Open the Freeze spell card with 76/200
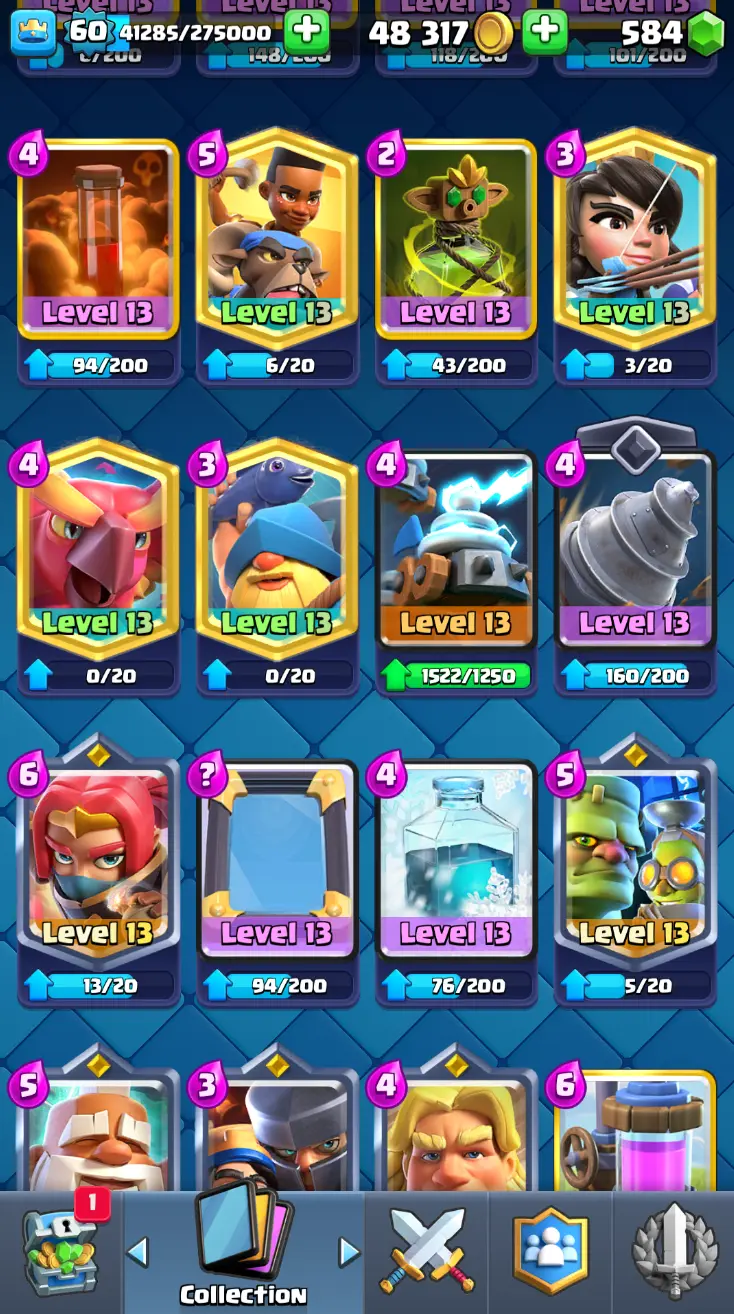The image size is (734, 1314). tap(456, 860)
